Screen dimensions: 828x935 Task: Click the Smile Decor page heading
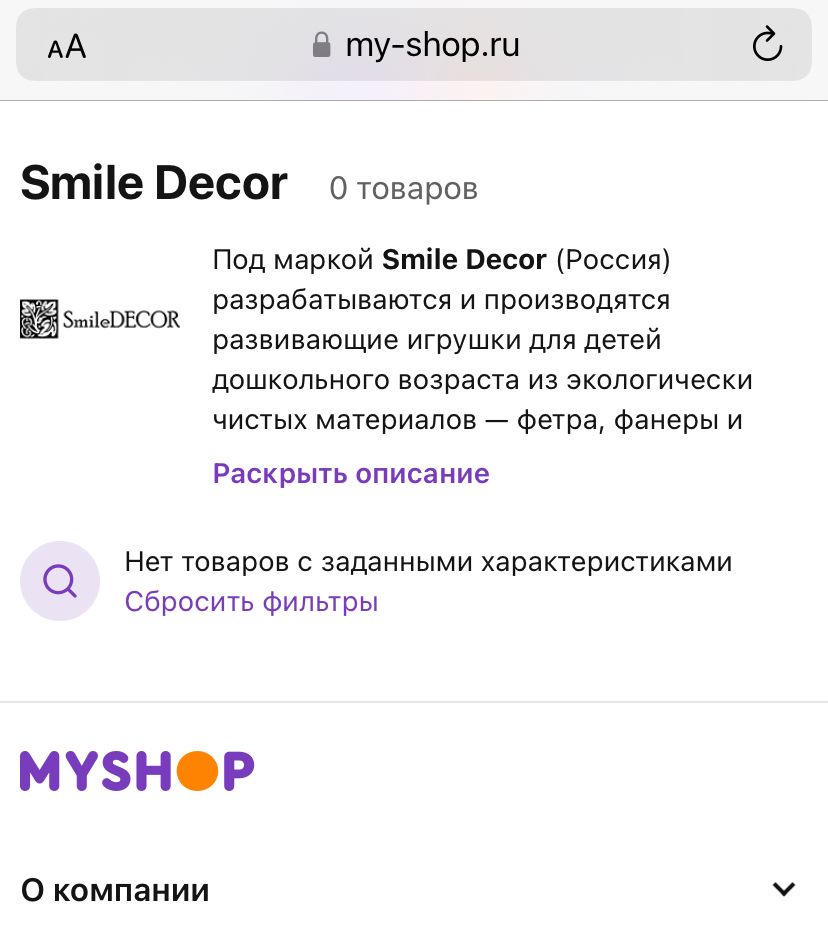pos(154,184)
